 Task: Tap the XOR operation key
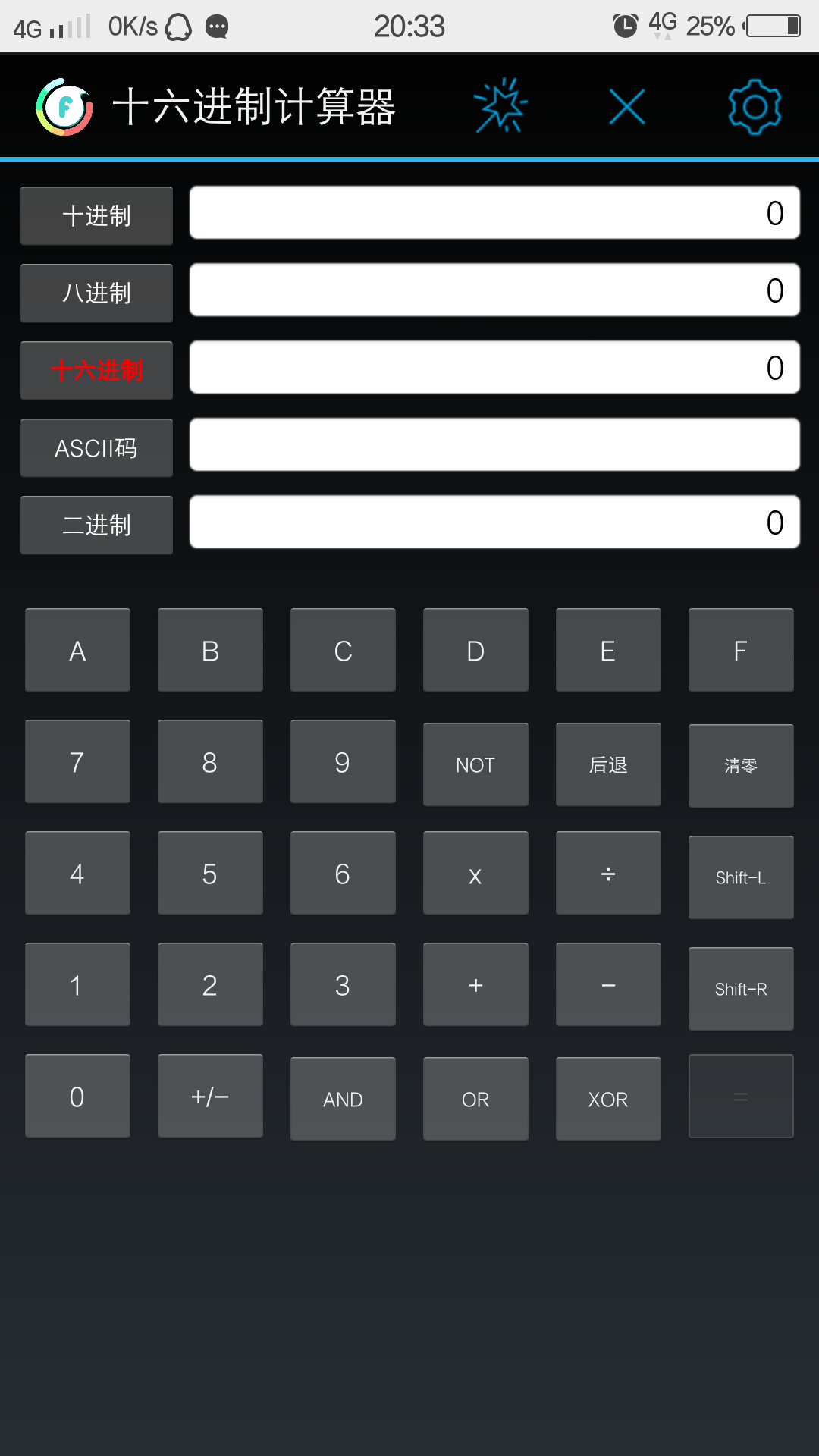coord(608,1099)
